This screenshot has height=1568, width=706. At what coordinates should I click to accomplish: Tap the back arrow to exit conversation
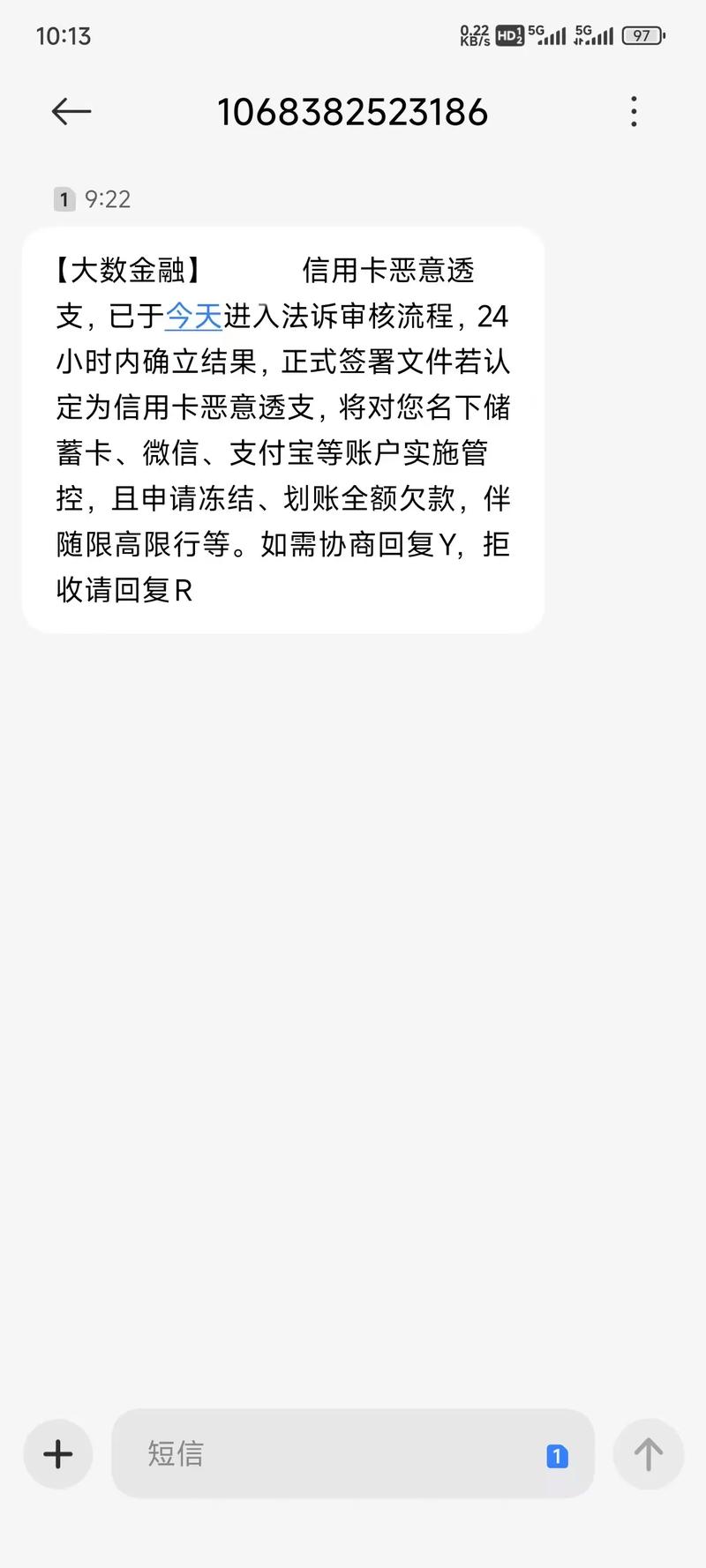pyautogui.click(x=71, y=111)
